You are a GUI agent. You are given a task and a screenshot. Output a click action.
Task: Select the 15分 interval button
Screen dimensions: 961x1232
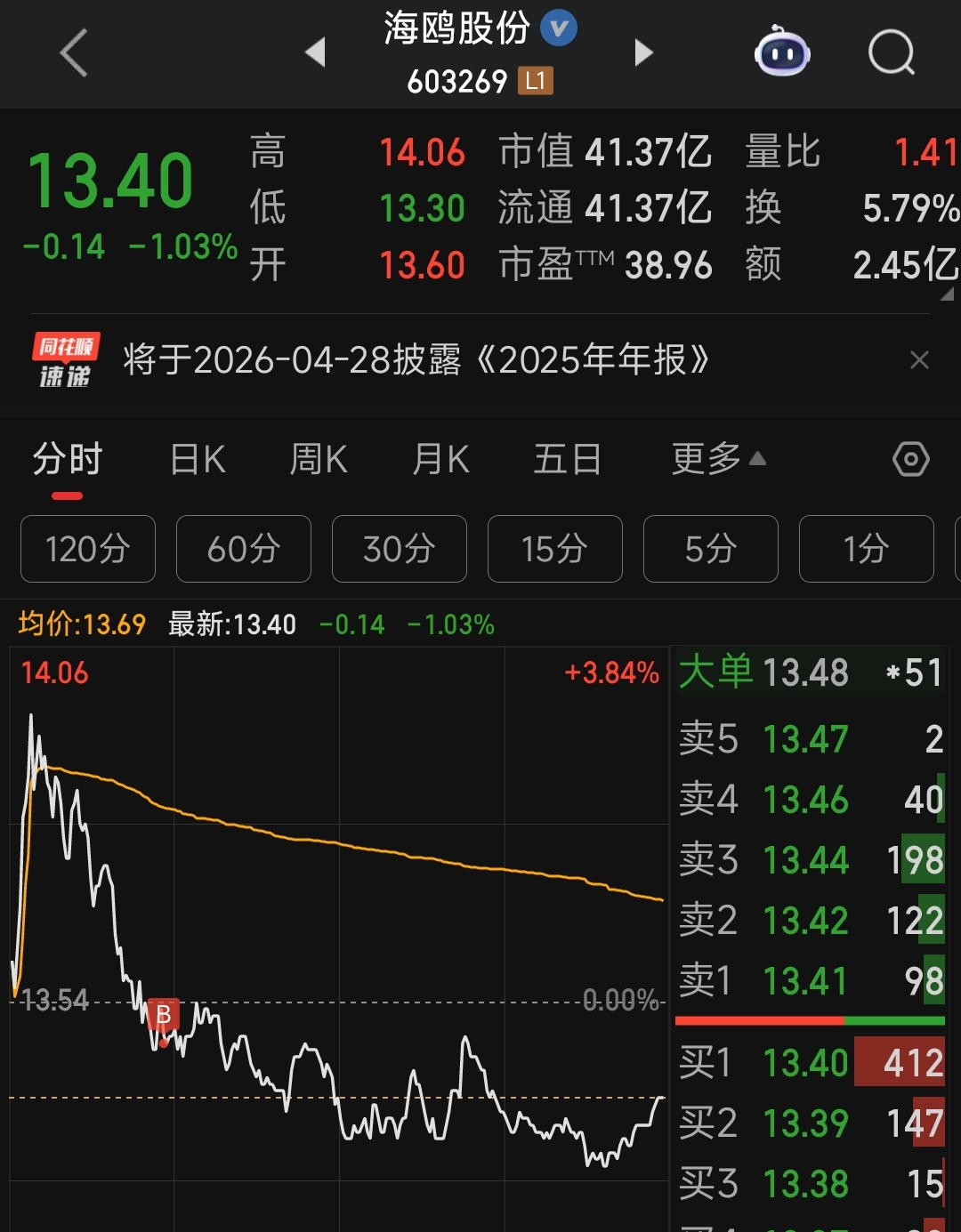(x=554, y=549)
